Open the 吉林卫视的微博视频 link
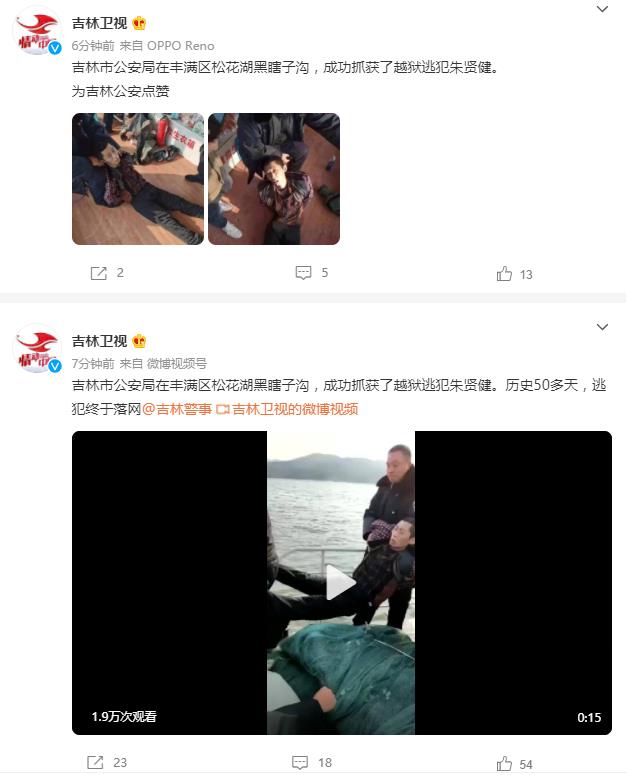Screen dimensions: 626x775 pos(288,408)
